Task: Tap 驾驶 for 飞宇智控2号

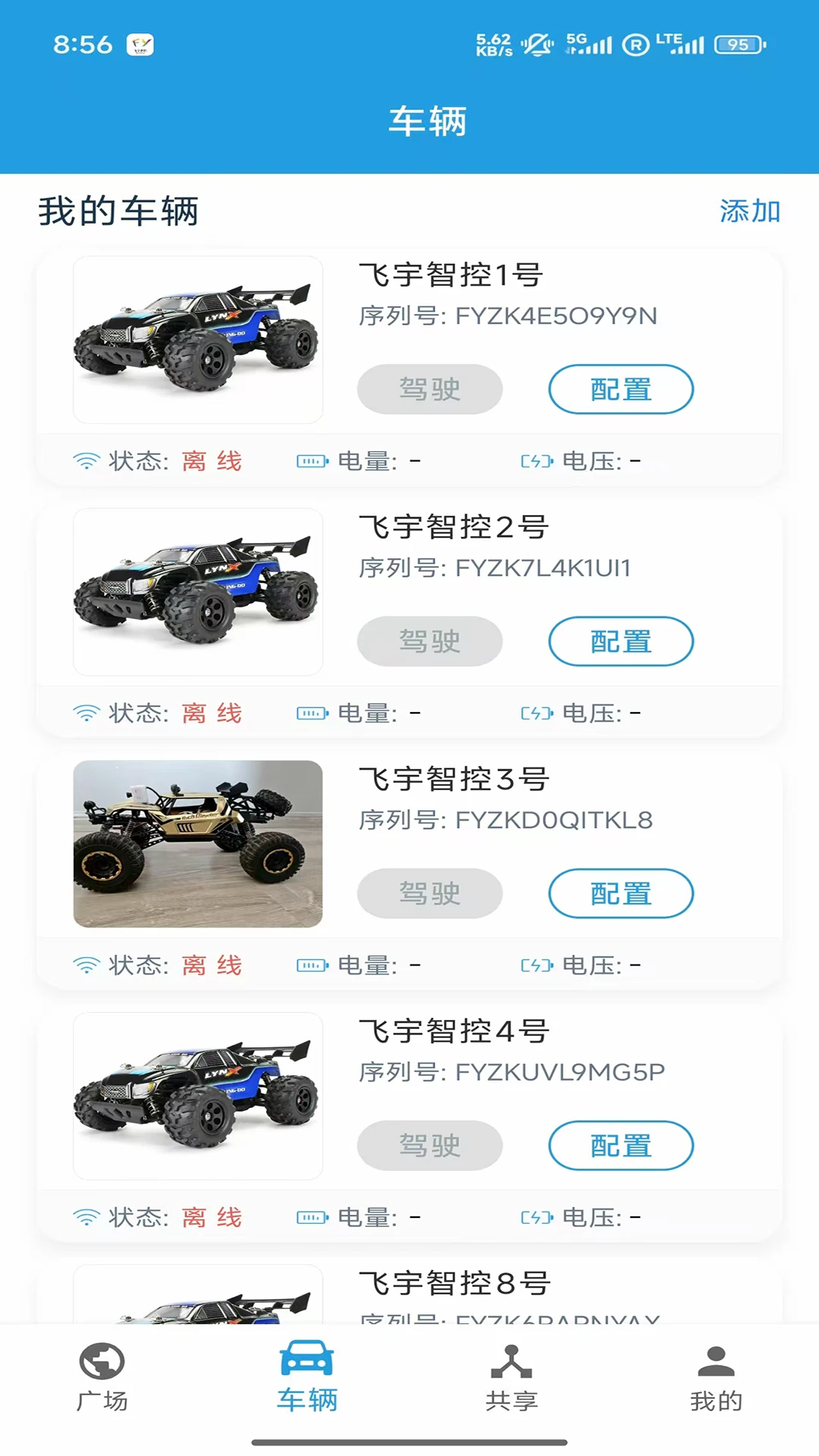Action: pyautogui.click(x=429, y=642)
